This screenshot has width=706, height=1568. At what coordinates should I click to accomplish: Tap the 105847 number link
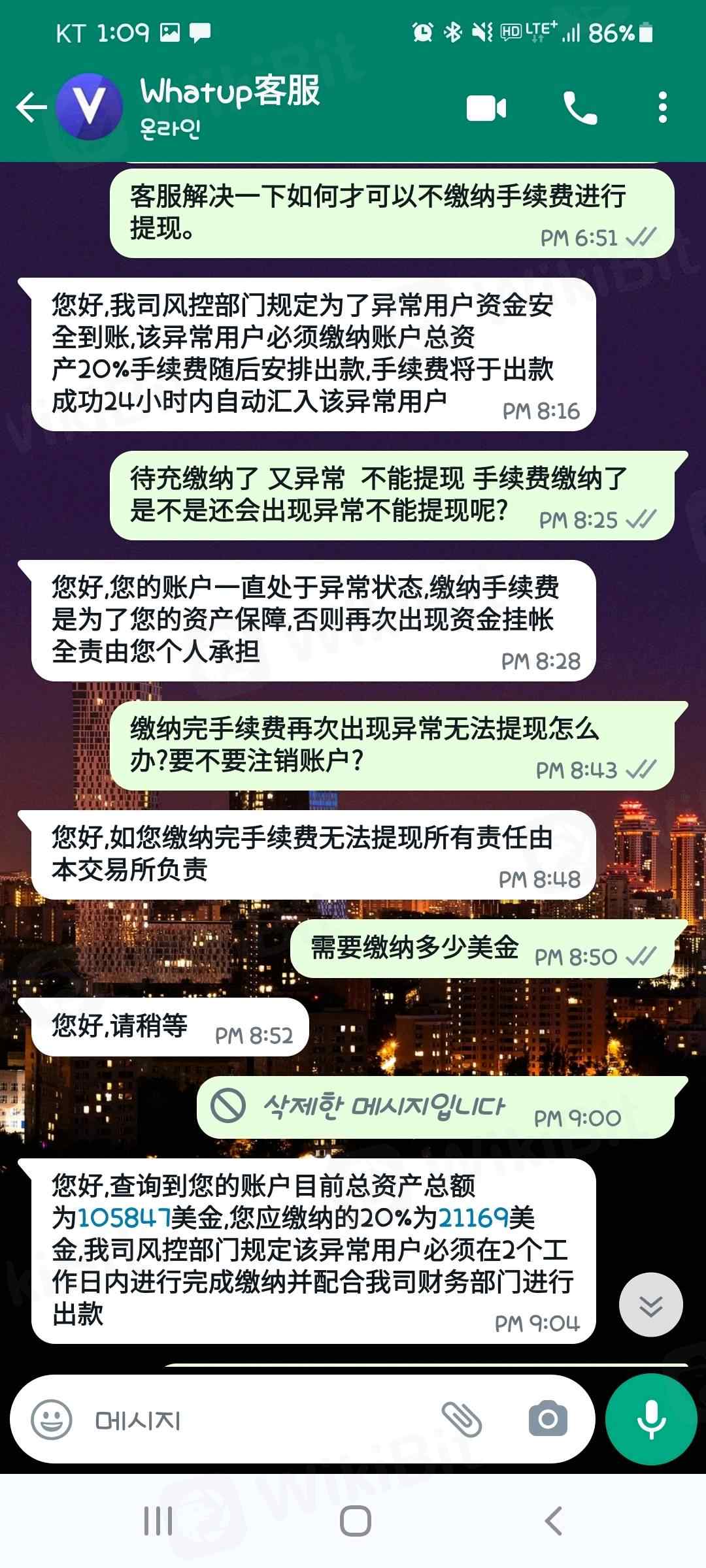coord(124,1218)
